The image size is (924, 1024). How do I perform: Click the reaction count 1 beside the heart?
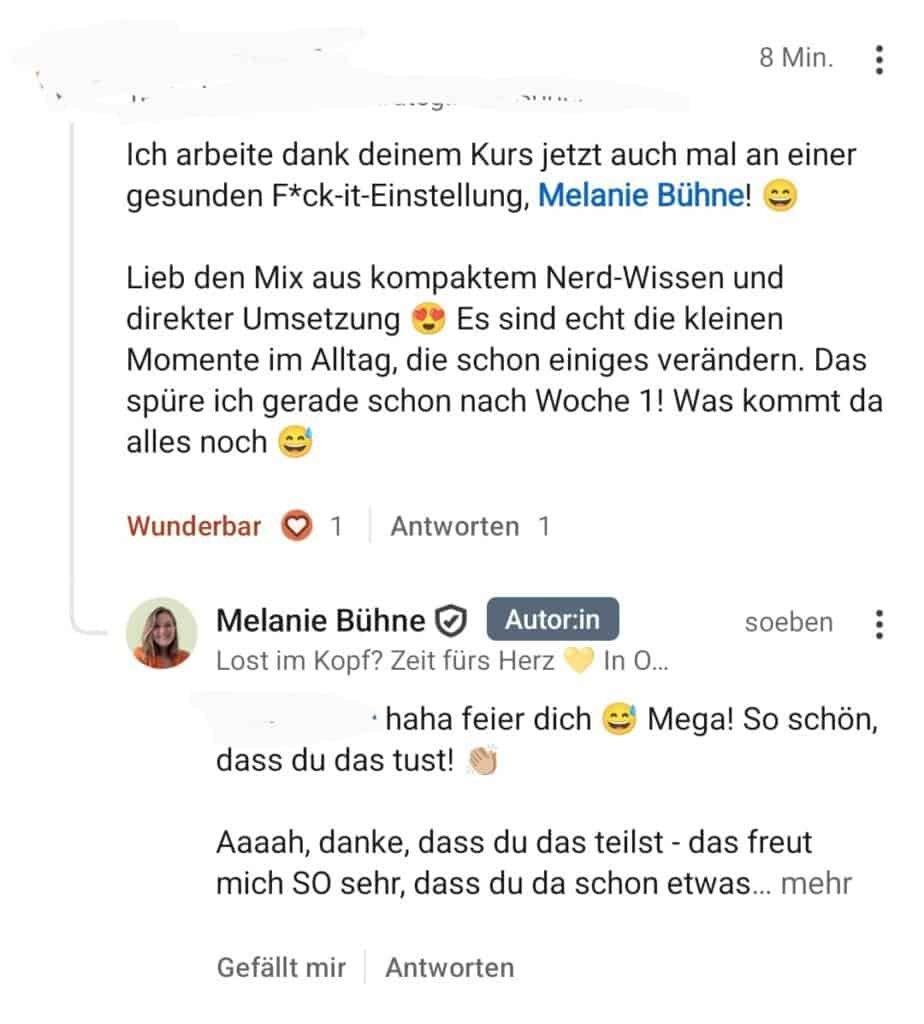tap(337, 525)
